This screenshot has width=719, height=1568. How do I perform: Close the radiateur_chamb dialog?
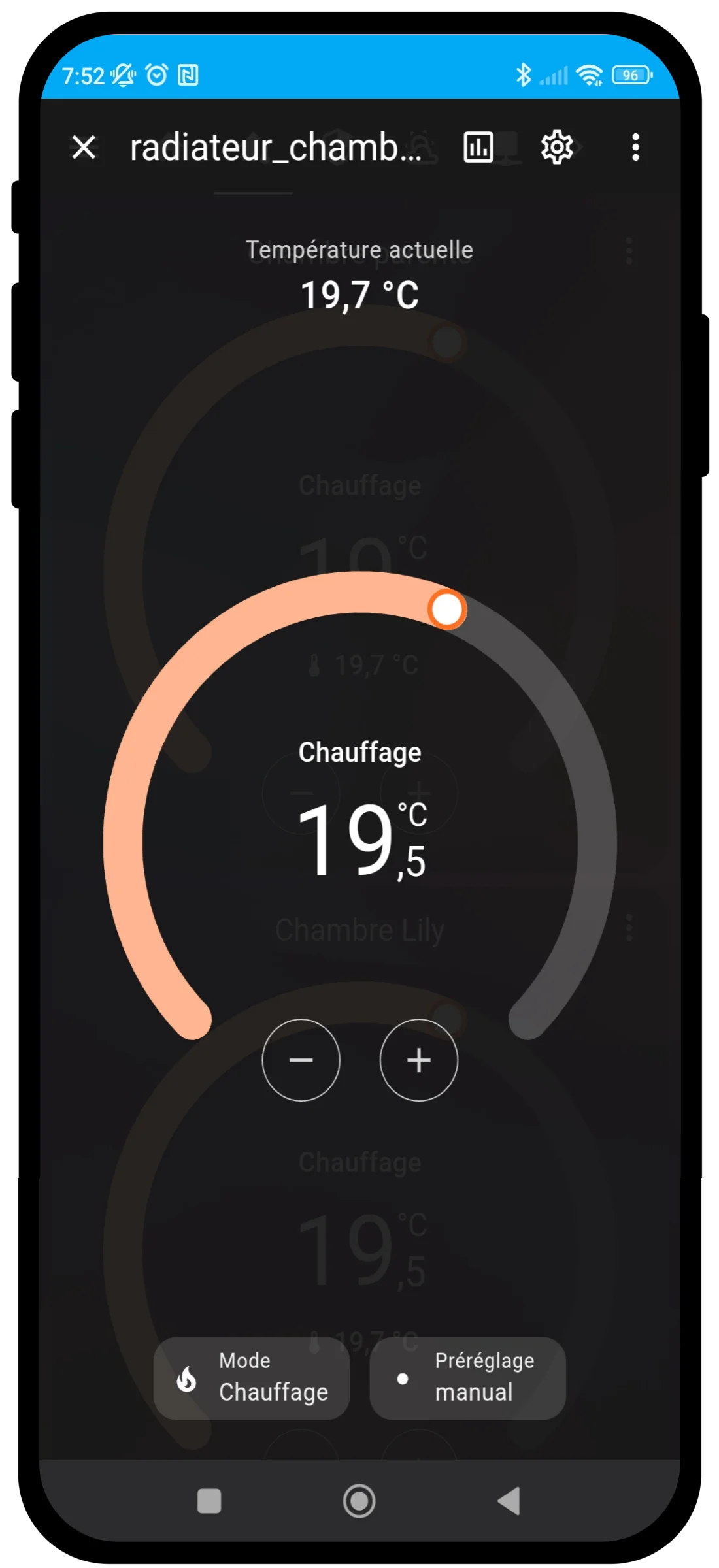point(84,147)
